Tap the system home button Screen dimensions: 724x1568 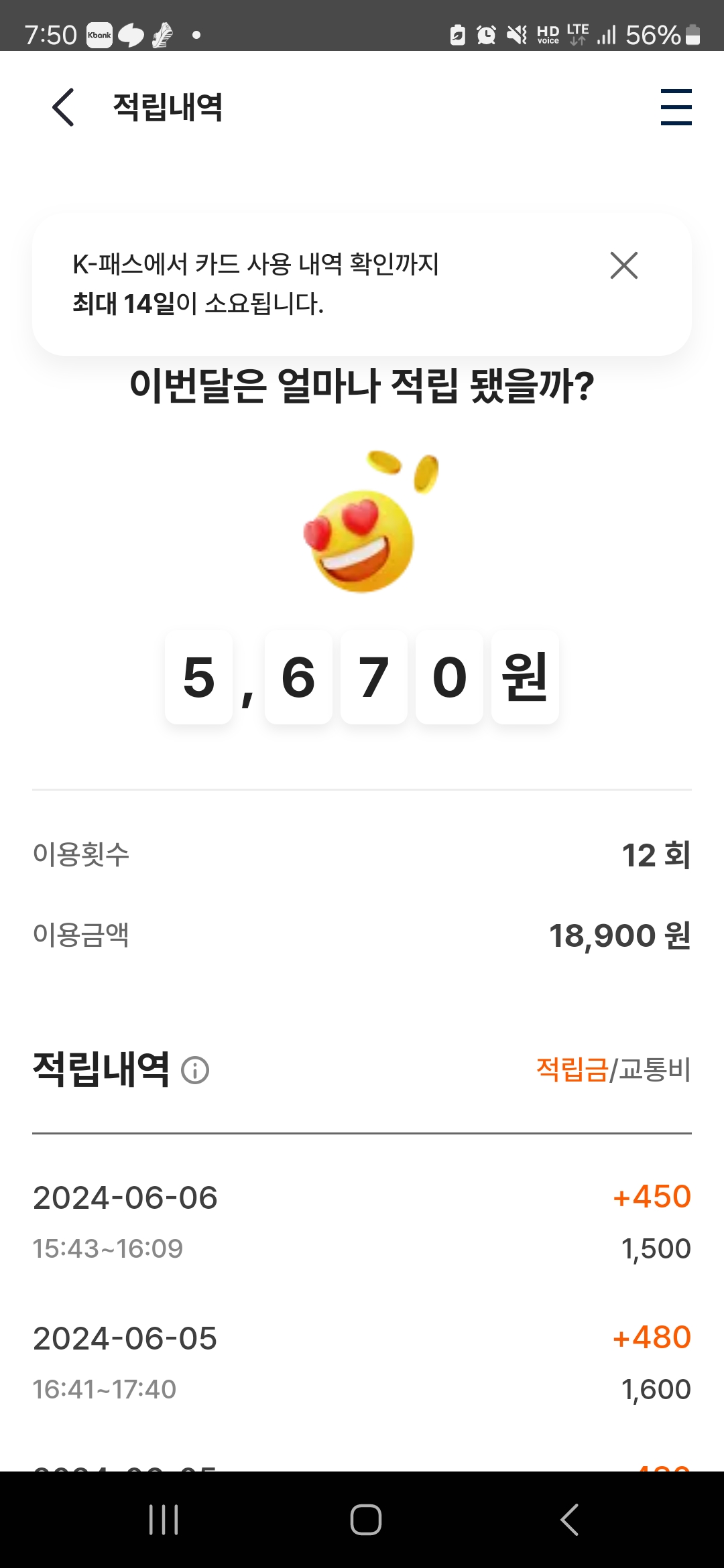pyautogui.click(x=365, y=1520)
